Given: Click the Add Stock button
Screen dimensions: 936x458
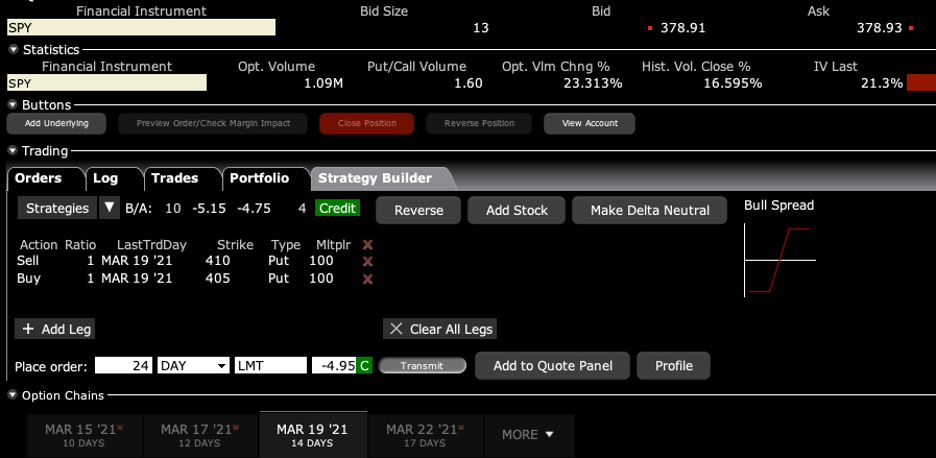Looking at the screenshot, I should tap(516, 210).
